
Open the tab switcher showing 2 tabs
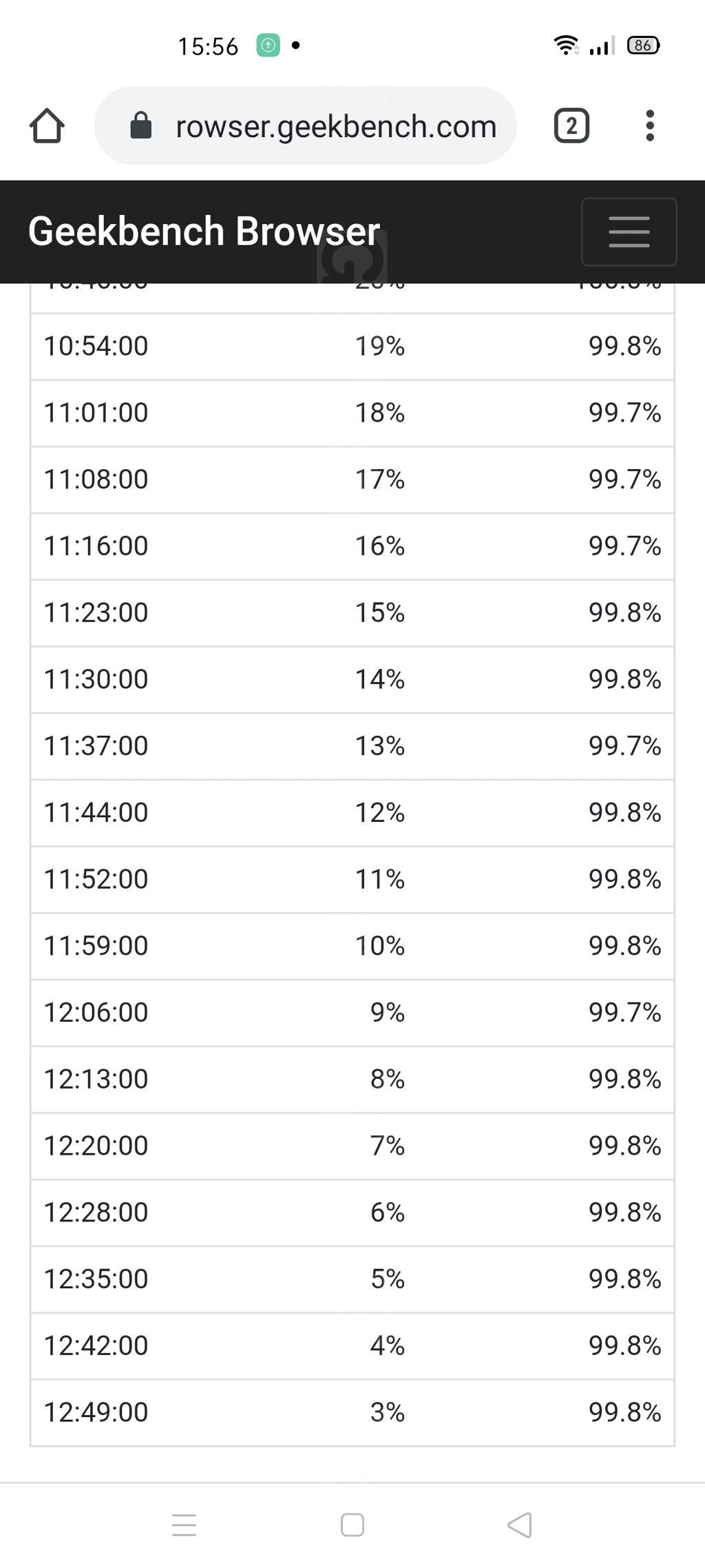click(x=571, y=125)
